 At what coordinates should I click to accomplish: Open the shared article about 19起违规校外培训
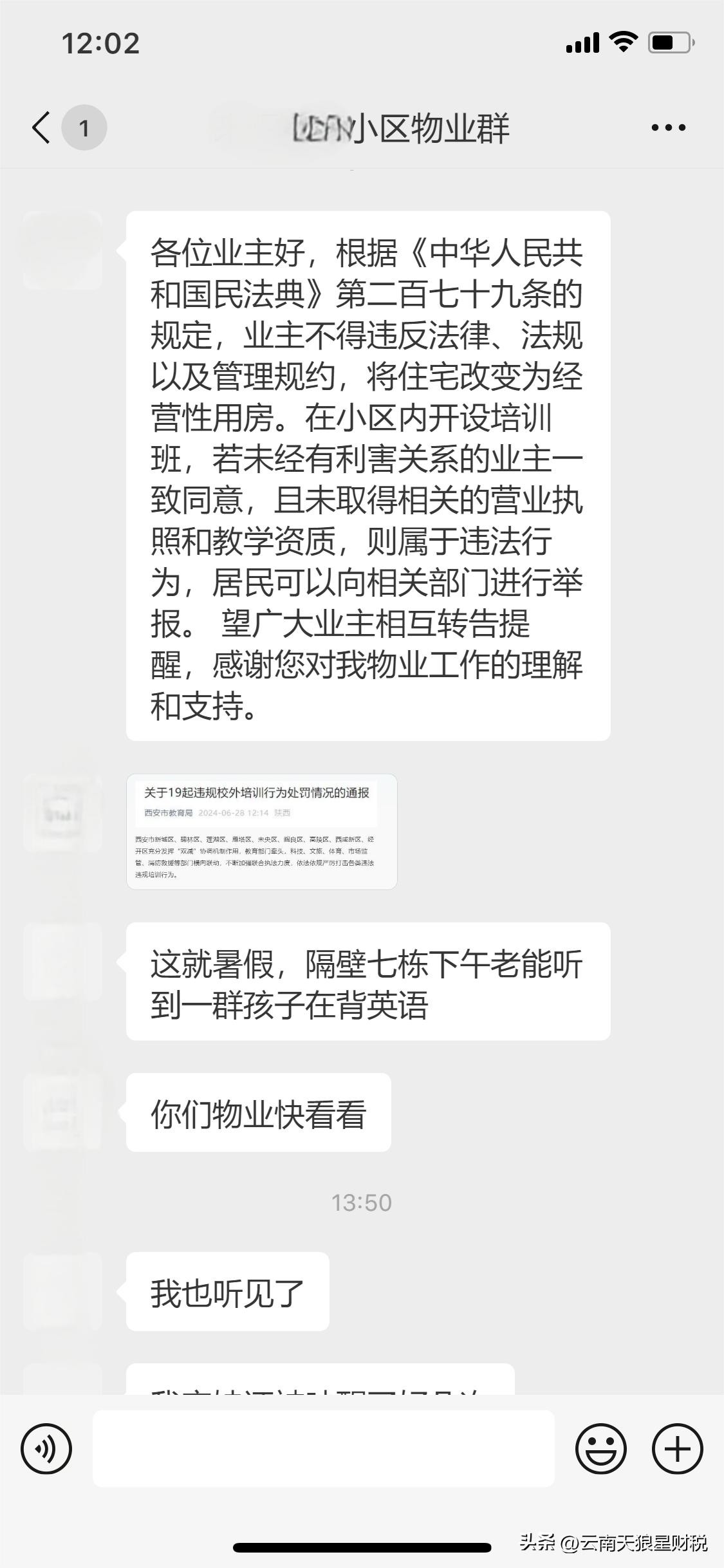(261, 831)
